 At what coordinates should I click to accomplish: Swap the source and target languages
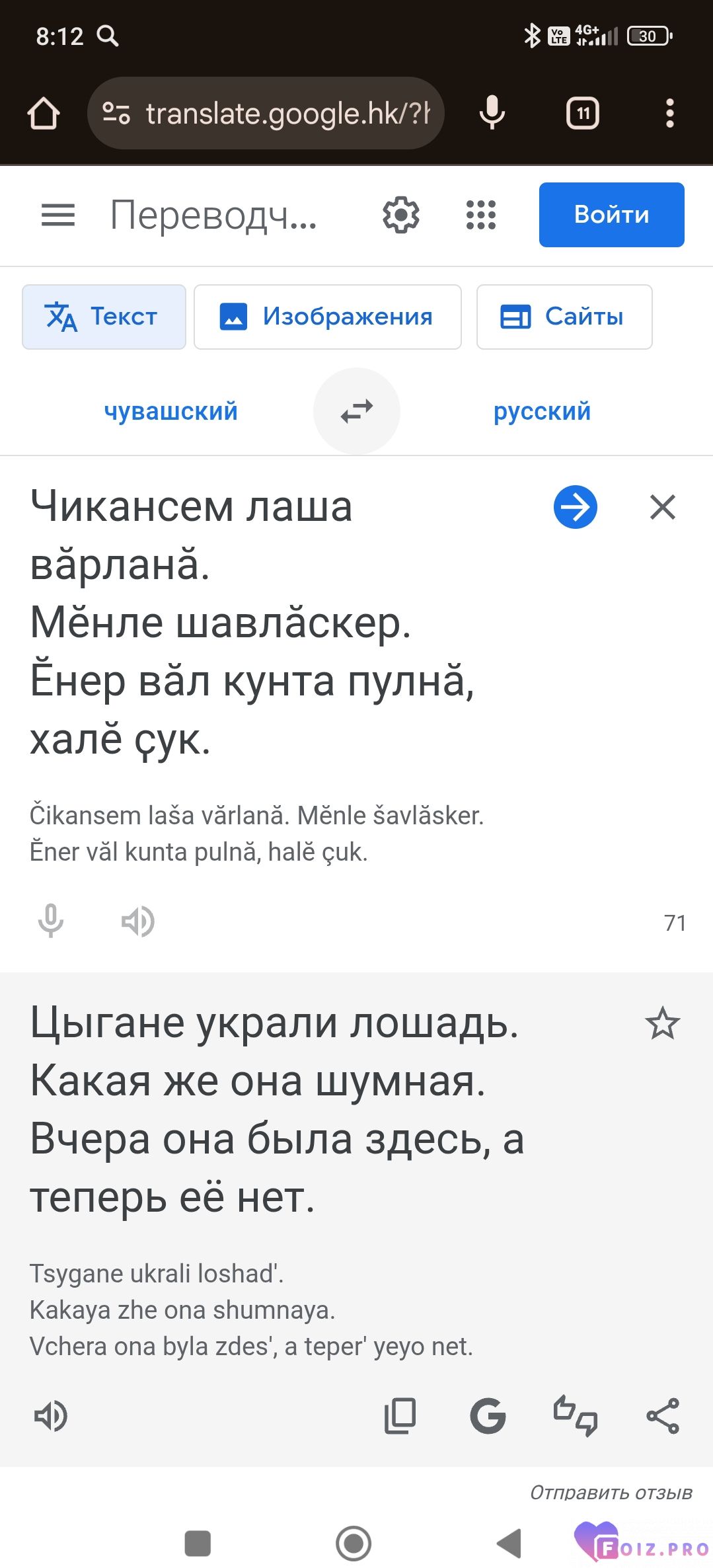[357, 411]
